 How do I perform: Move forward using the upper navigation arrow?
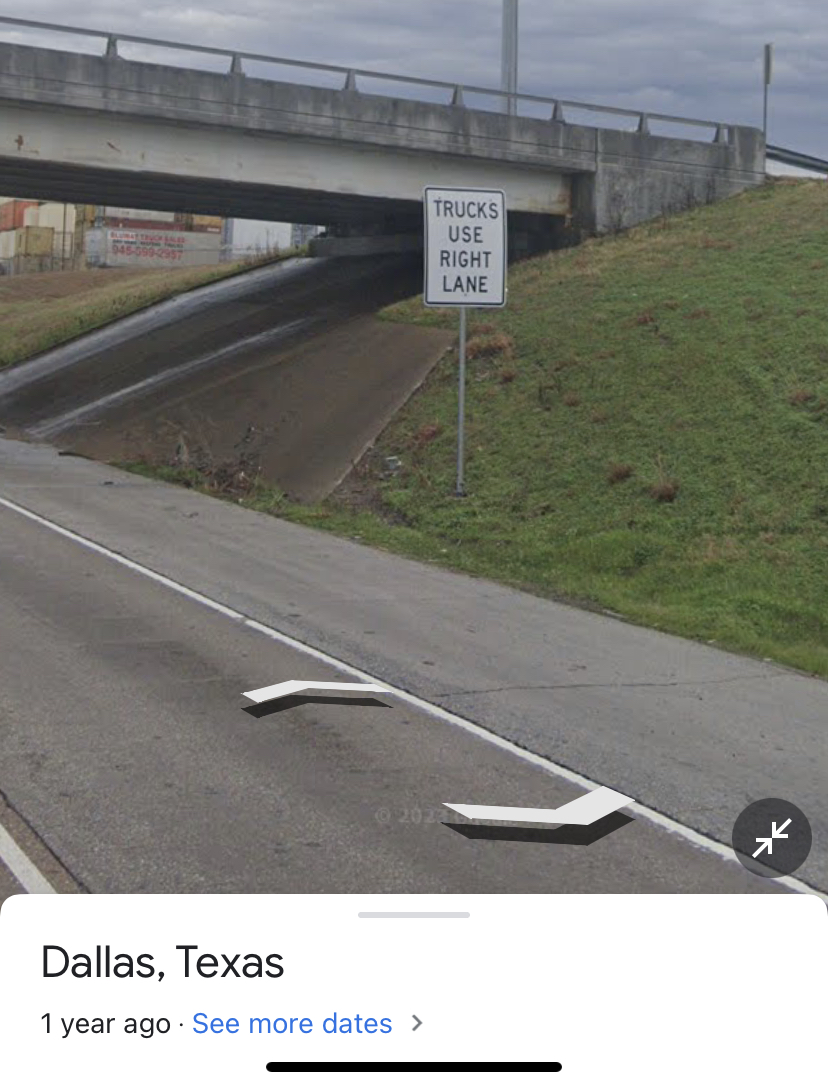(x=317, y=694)
